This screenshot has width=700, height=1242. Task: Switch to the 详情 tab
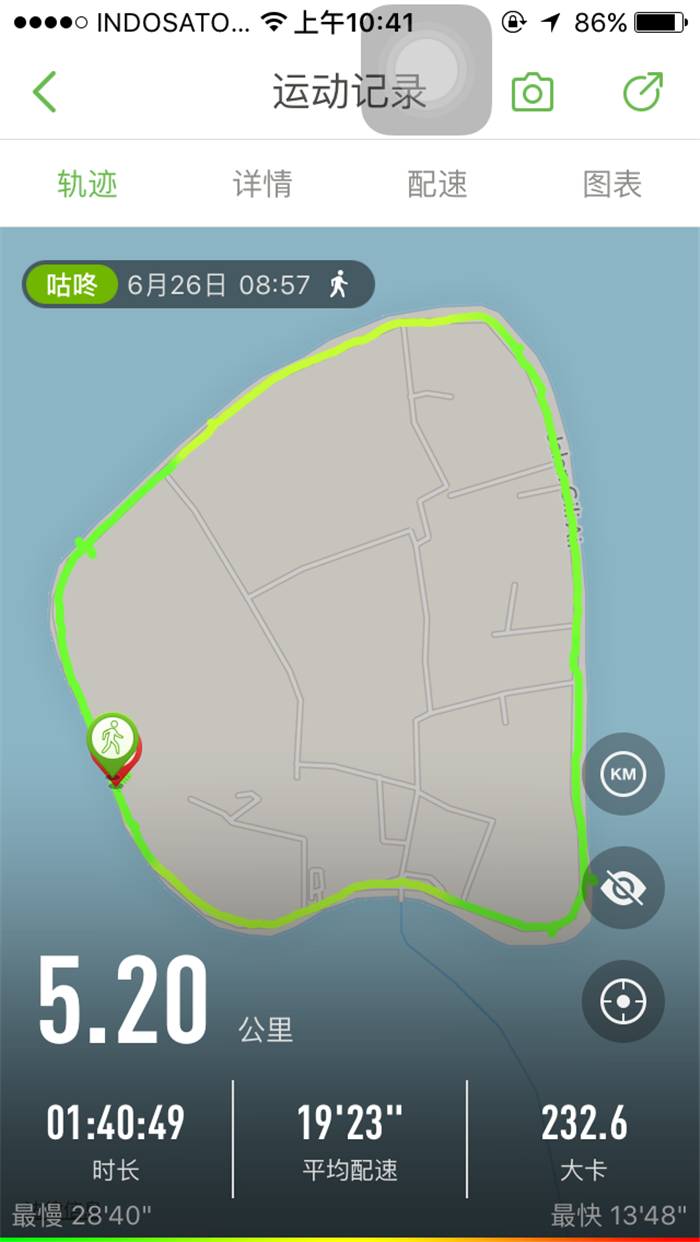[262, 184]
